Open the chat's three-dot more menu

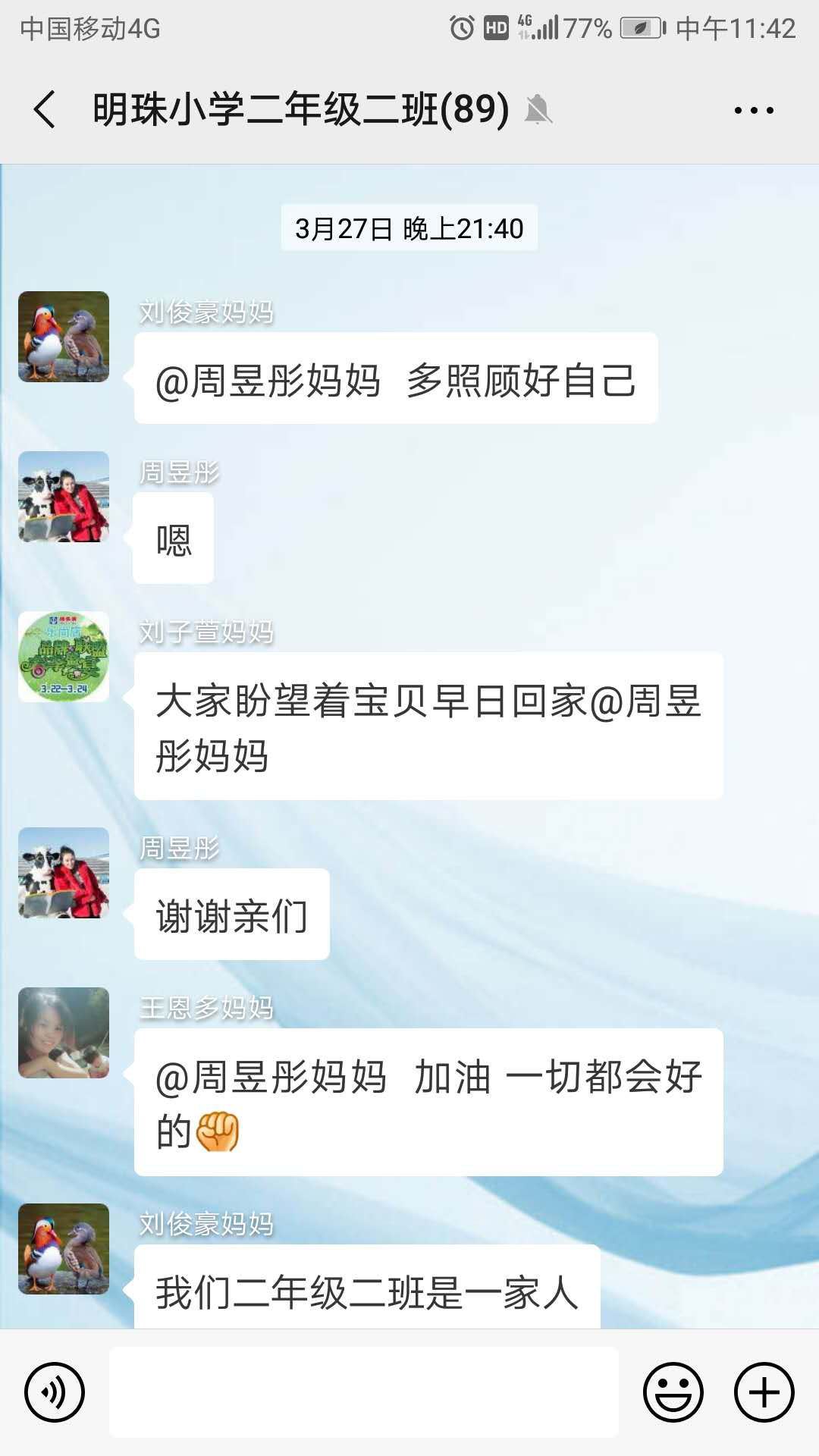754,110
